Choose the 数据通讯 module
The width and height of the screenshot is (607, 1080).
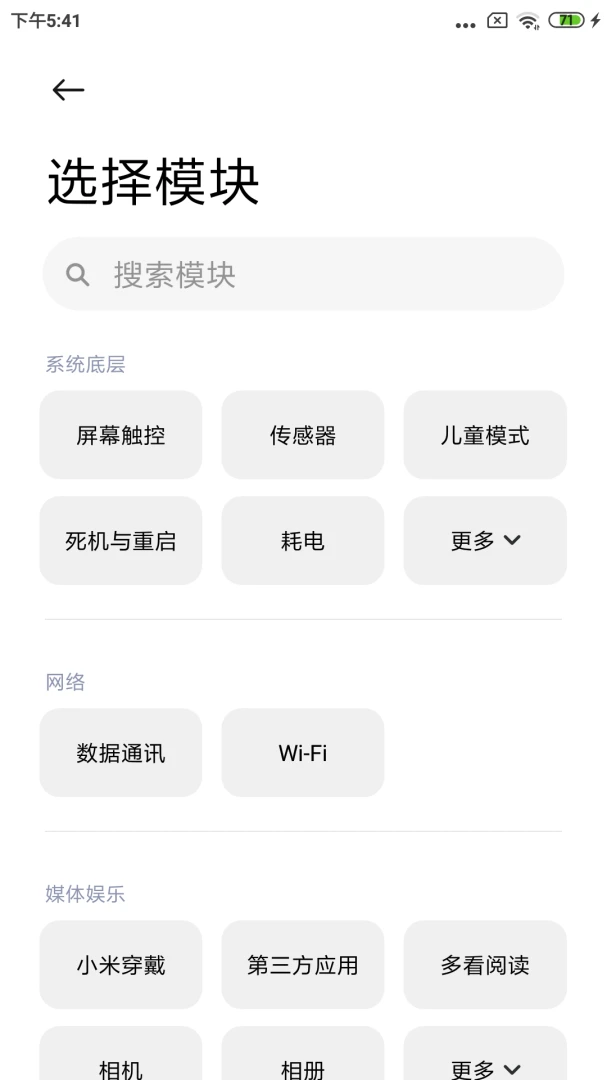tap(121, 753)
